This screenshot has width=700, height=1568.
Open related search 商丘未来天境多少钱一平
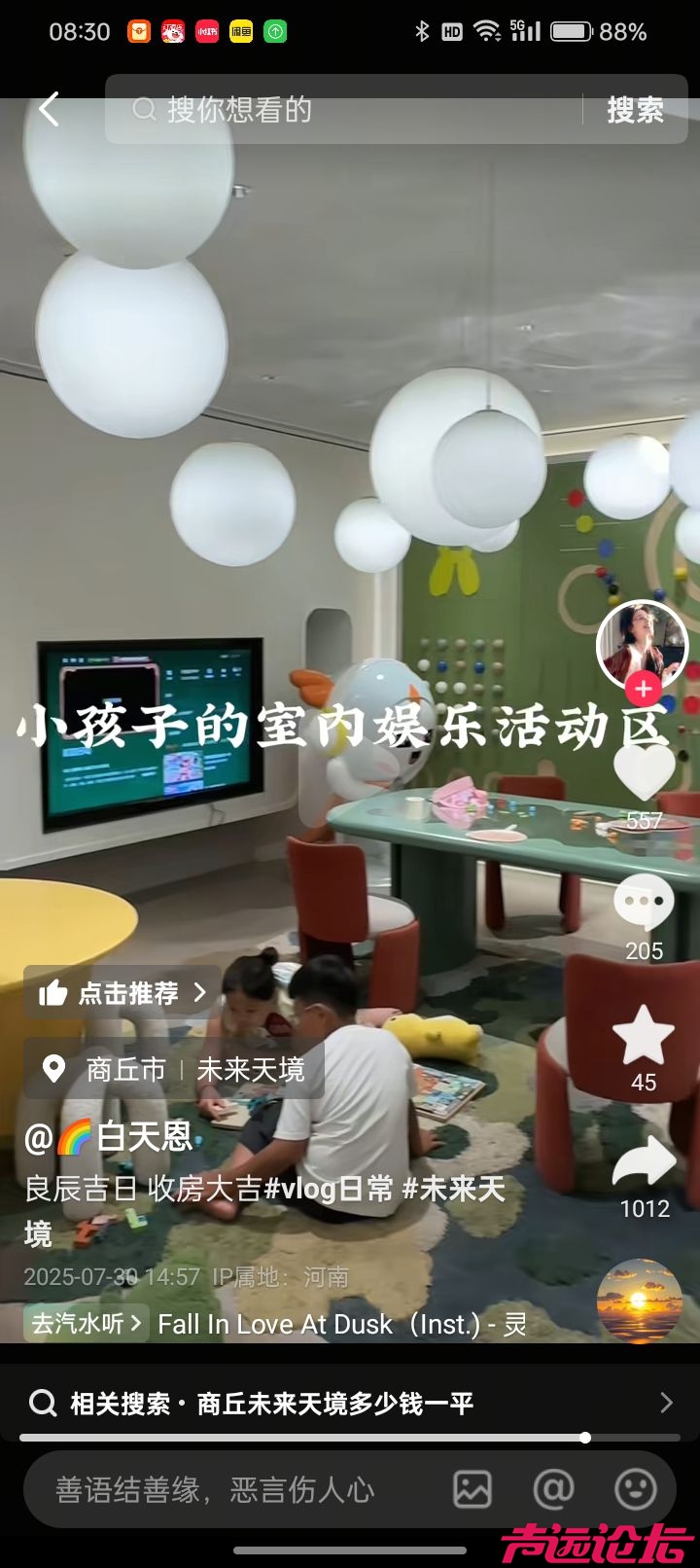(x=350, y=1403)
